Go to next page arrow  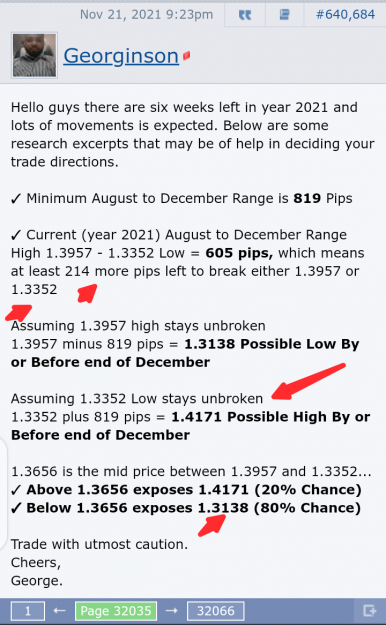coord(171,611)
